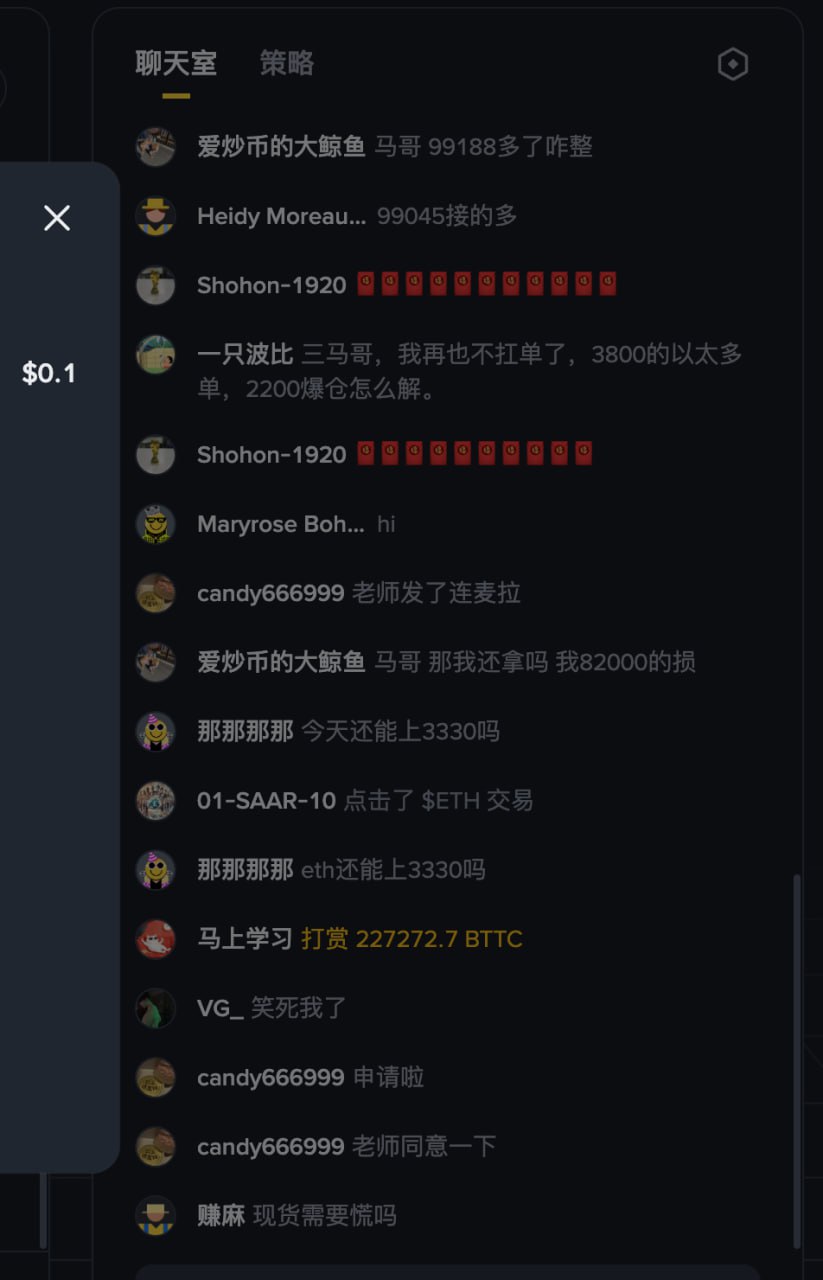The image size is (823, 1280).
Task: Close the $0.1 side panel
Action: (57, 218)
